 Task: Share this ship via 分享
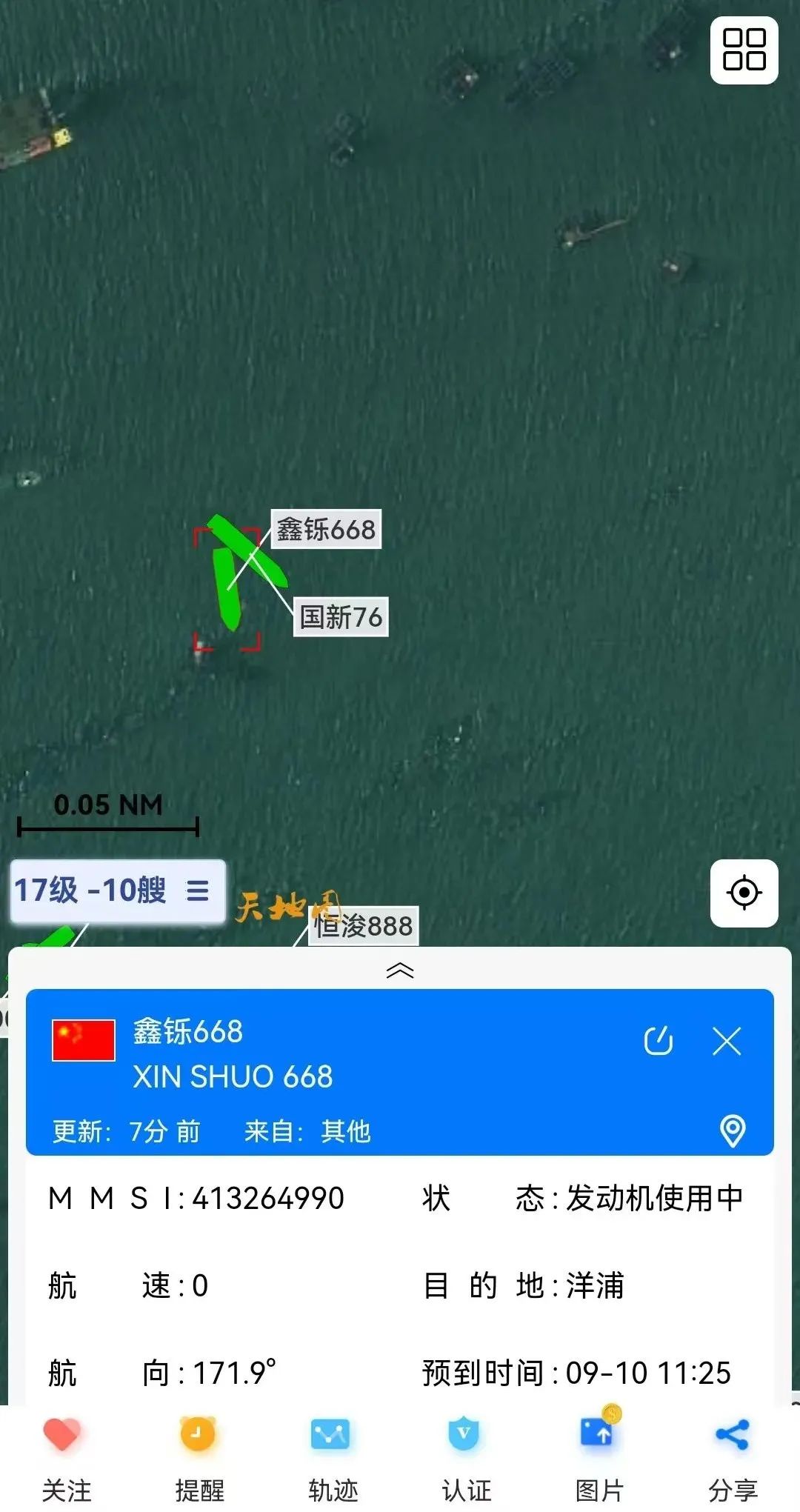[x=733, y=1452]
